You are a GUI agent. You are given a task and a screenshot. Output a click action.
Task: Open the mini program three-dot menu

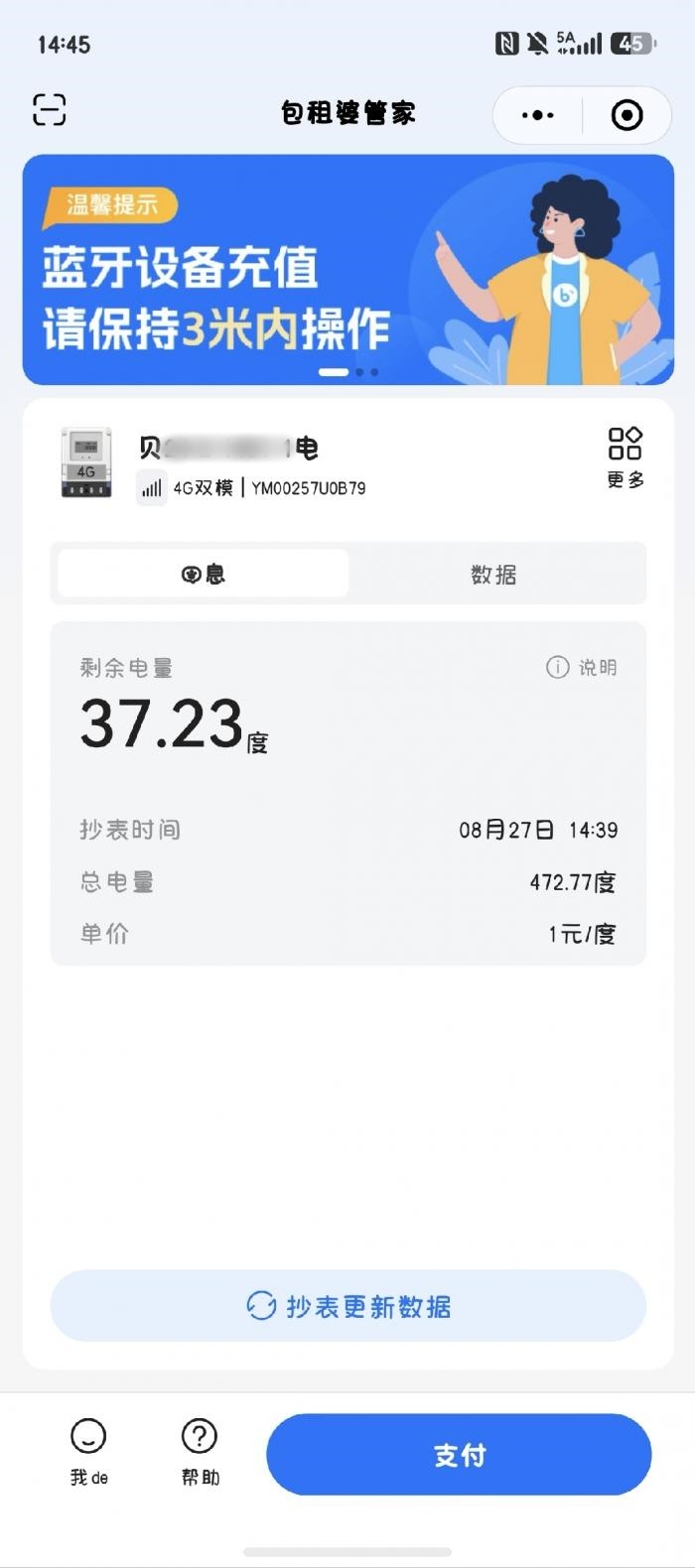click(537, 115)
